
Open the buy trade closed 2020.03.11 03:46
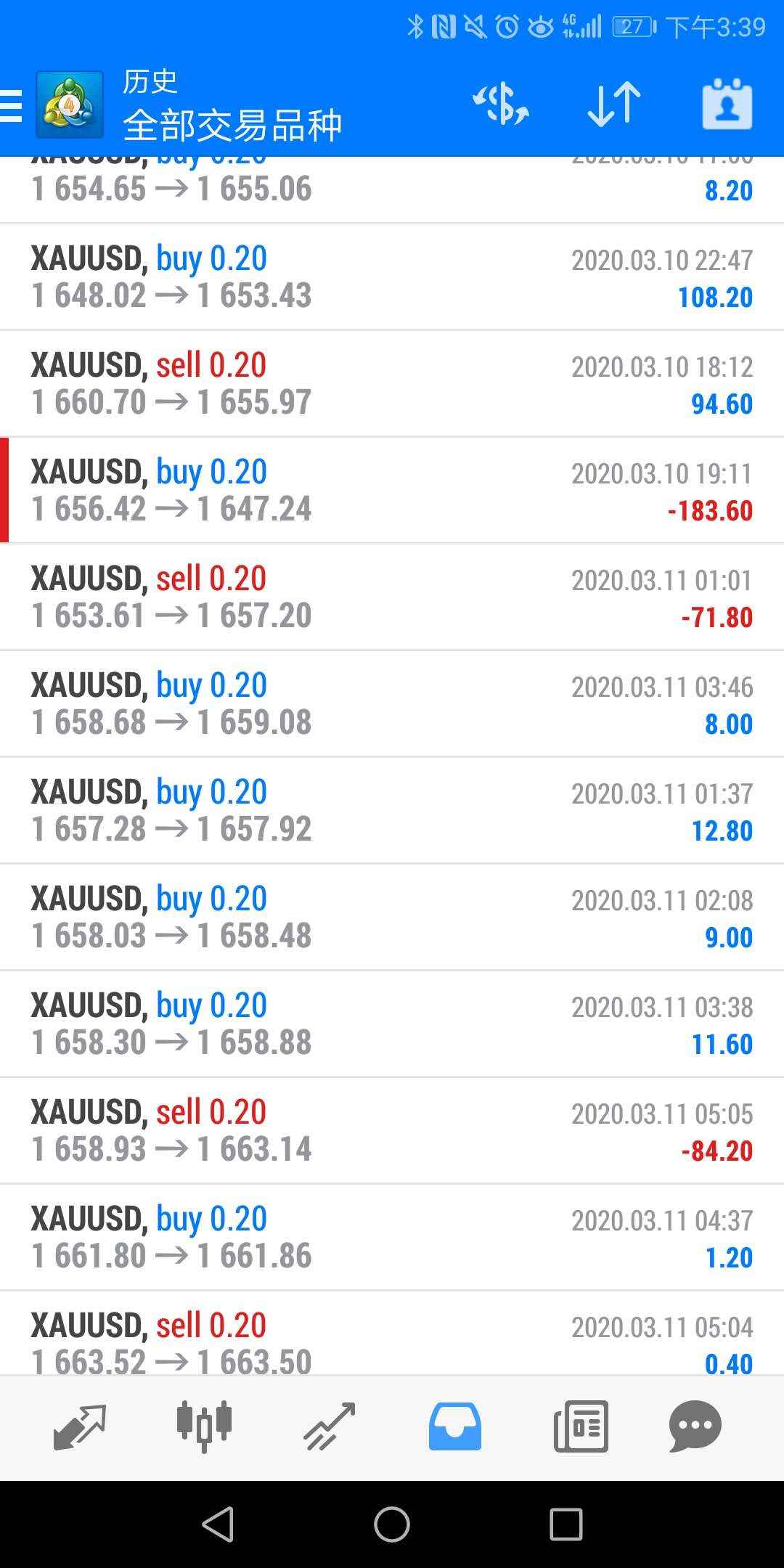coord(392,704)
